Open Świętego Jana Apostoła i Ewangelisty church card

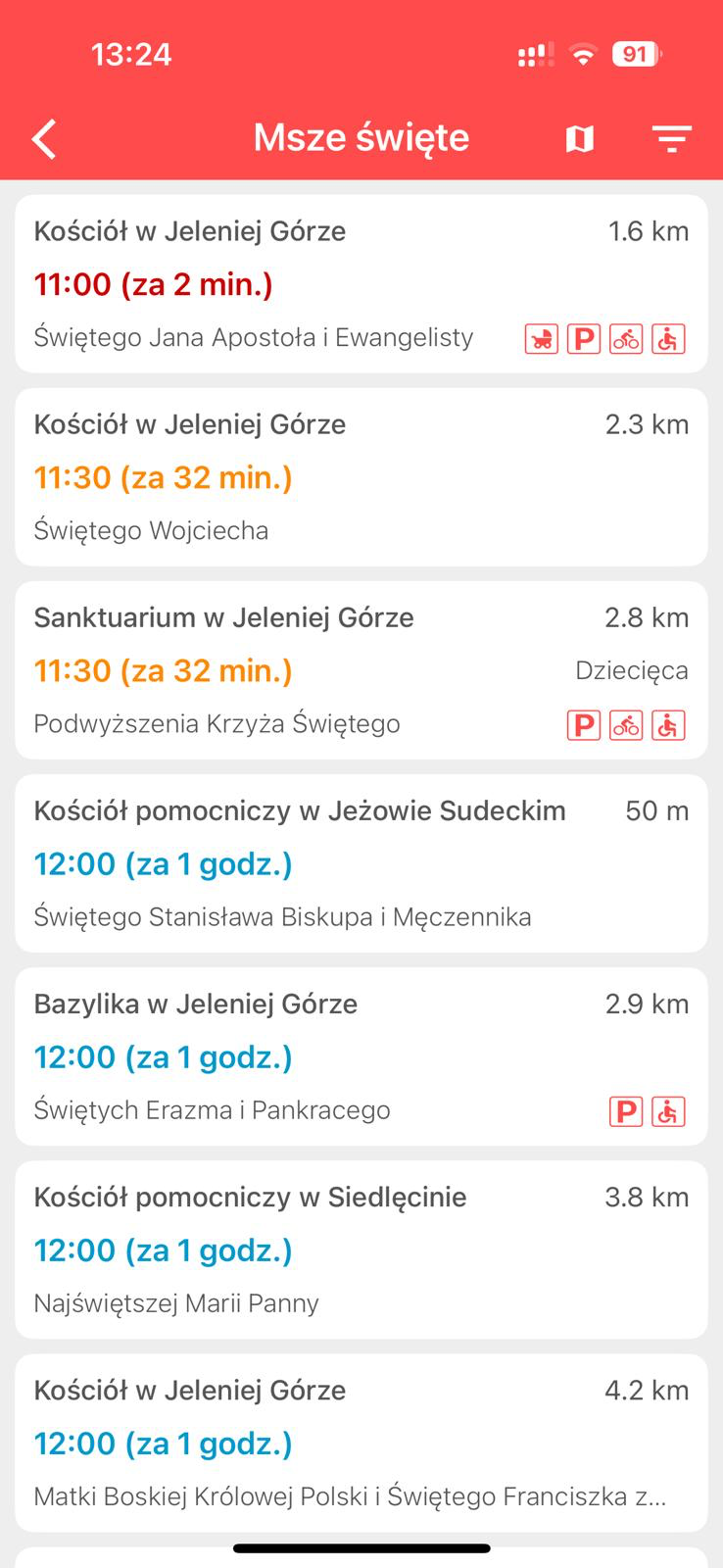tap(361, 284)
